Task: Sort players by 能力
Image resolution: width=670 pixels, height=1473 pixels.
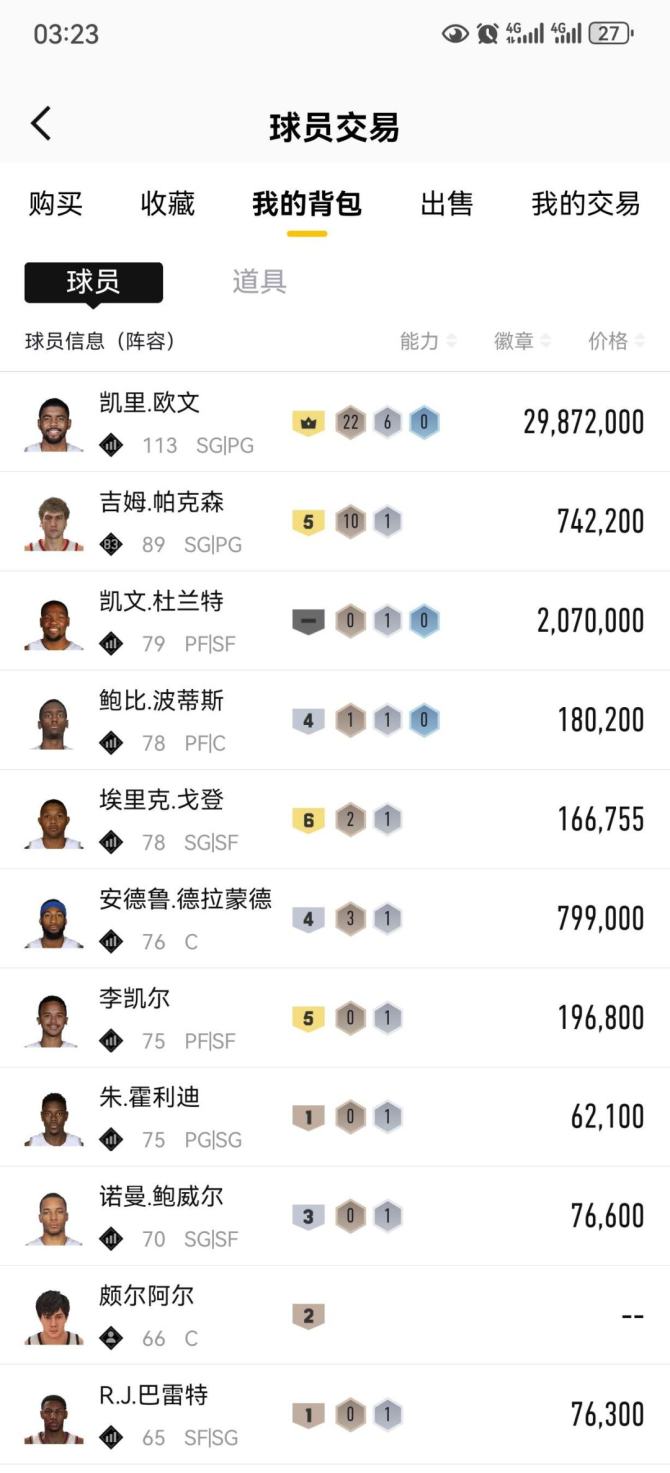Action: [x=428, y=341]
